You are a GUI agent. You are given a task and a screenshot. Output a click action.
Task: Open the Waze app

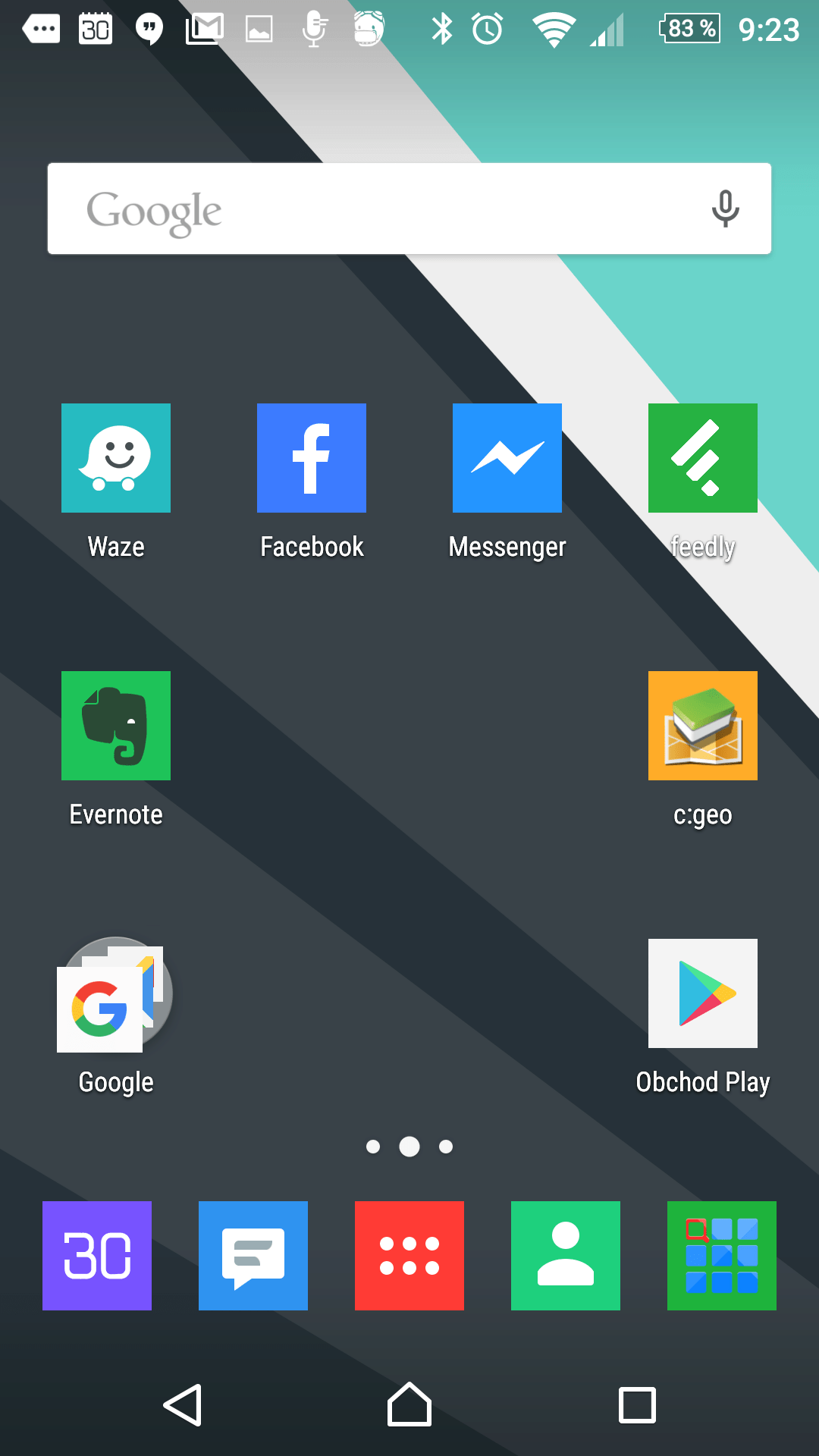[116, 458]
